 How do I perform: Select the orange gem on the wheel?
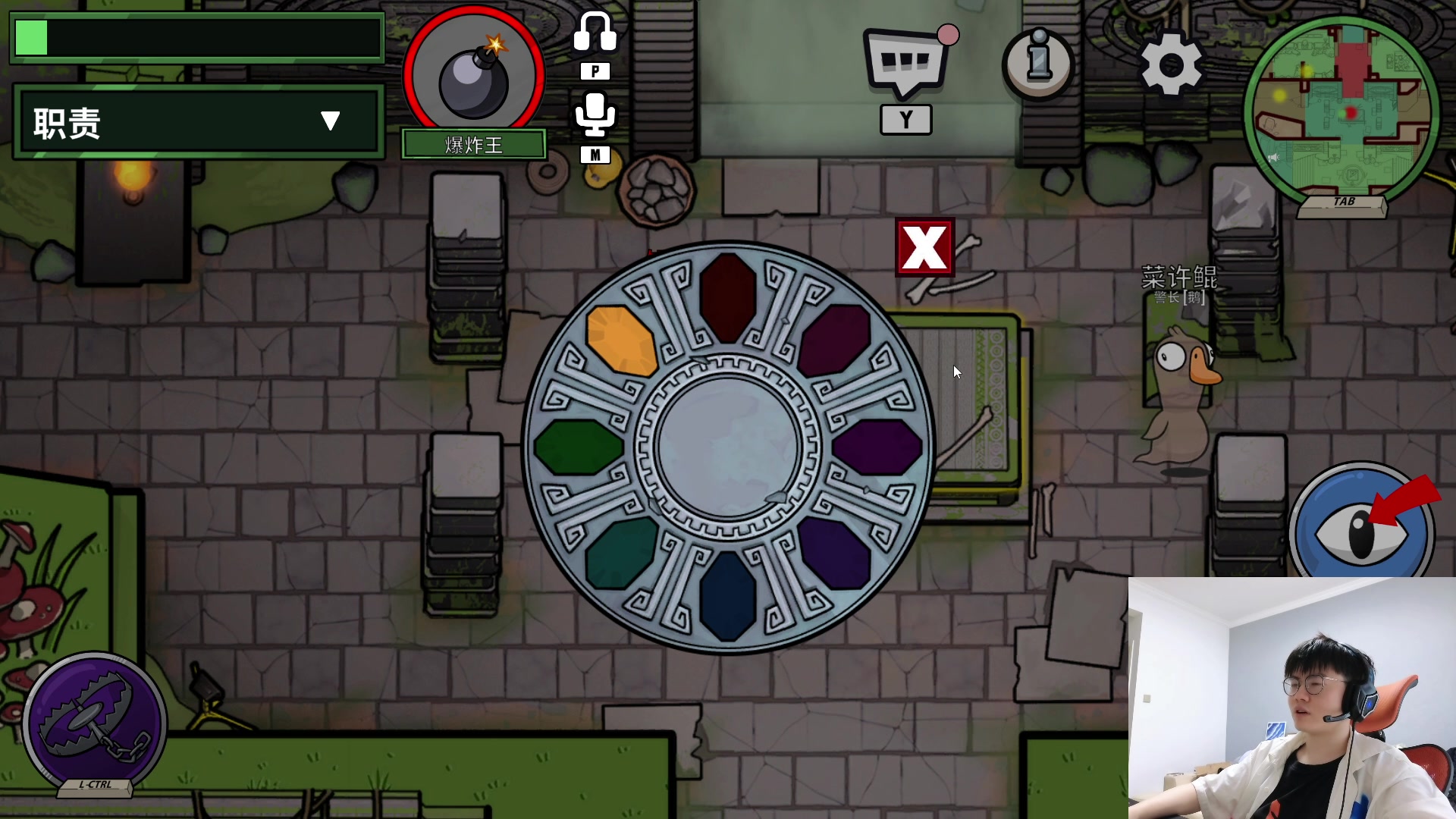point(621,341)
